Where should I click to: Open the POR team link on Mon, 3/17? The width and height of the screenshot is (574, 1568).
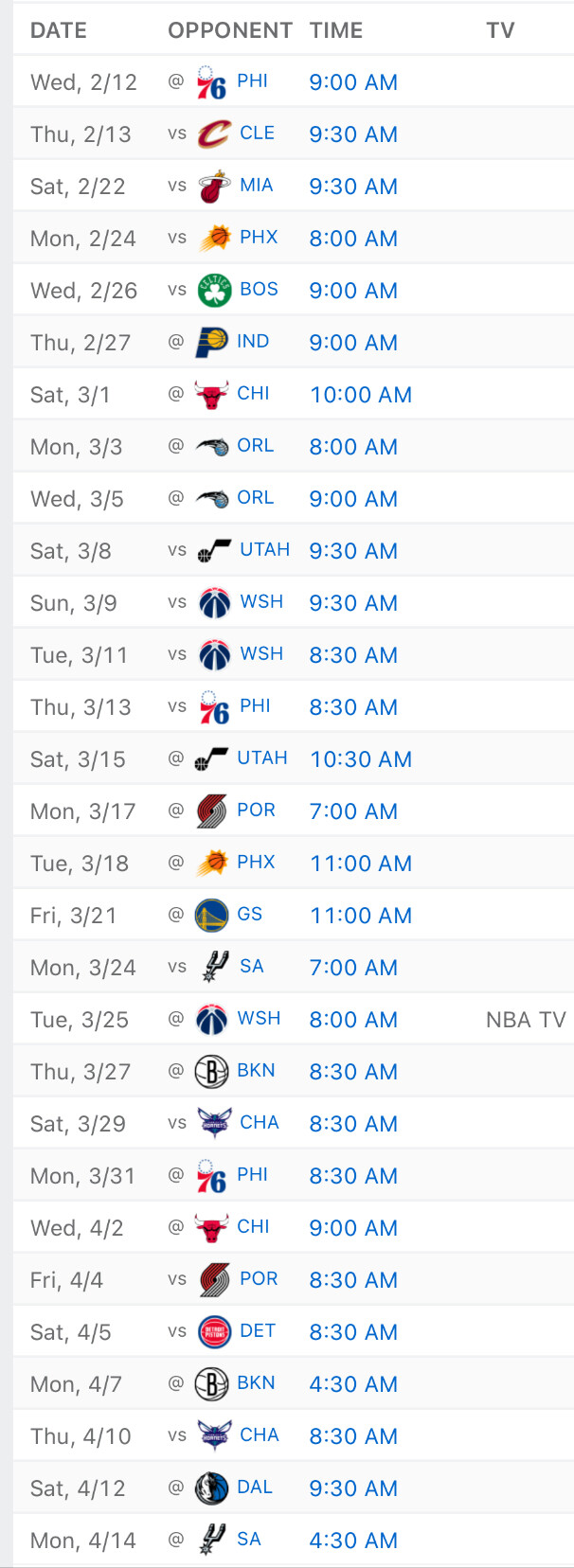[256, 811]
